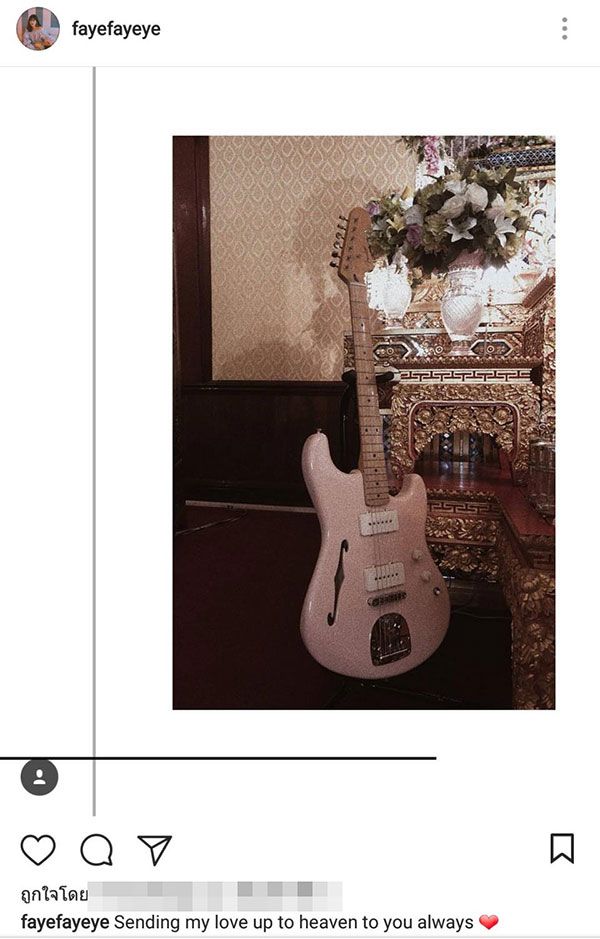This screenshot has width=600, height=939.
Task: Open comments on this post
Action: [x=97, y=850]
